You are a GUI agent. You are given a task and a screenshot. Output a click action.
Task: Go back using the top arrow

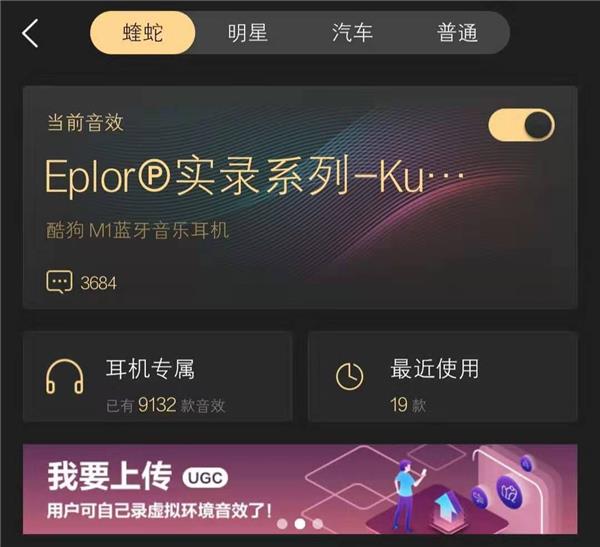[30, 33]
